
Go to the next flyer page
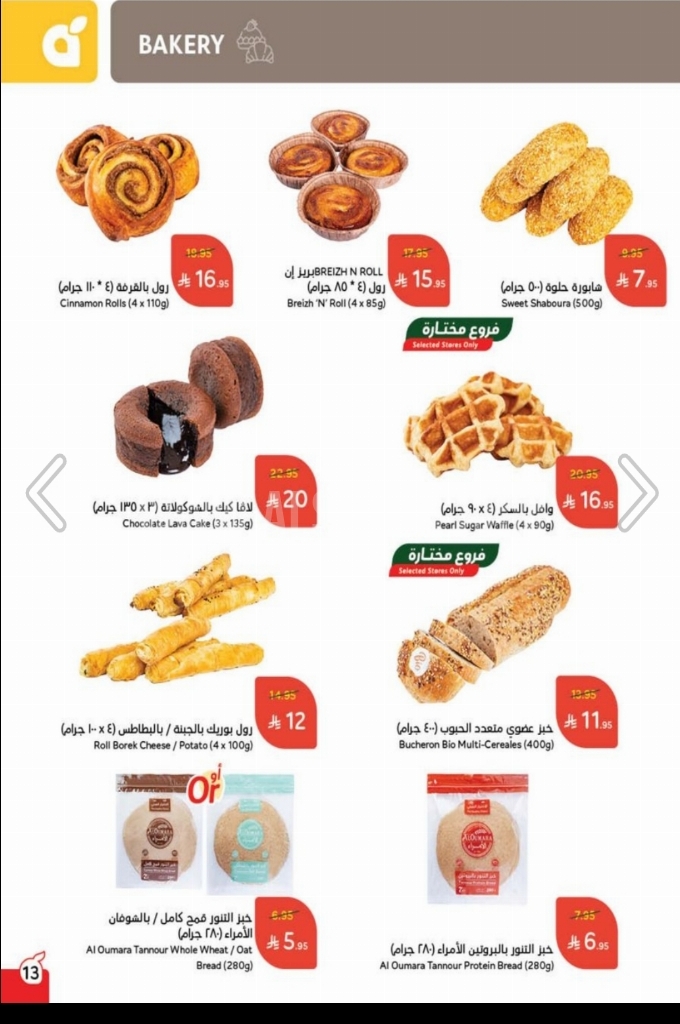coord(638,493)
